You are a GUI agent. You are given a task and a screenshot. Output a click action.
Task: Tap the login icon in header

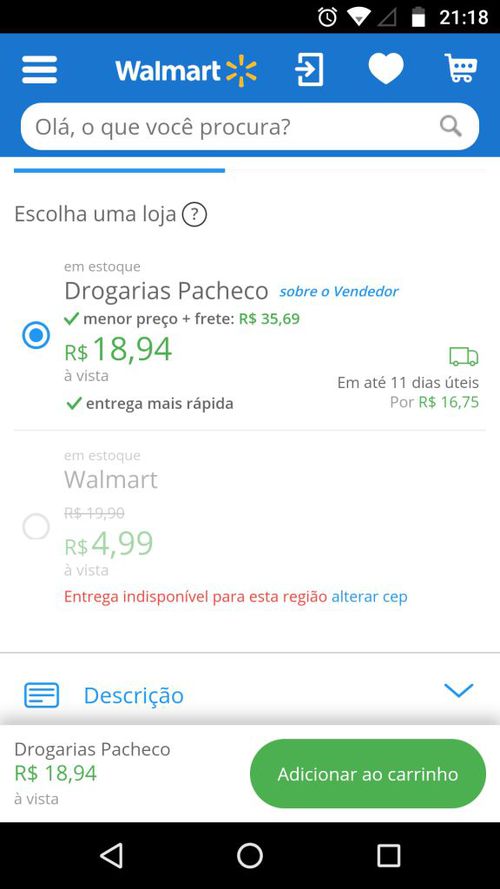[310, 70]
